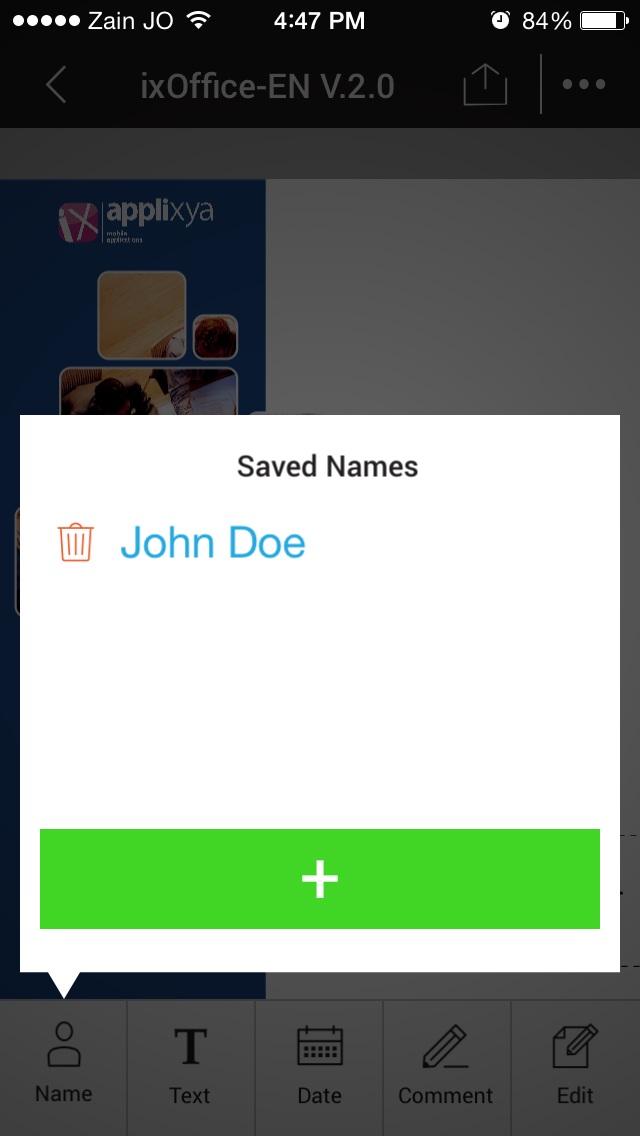This screenshot has height=1136, width=640.
Task: Open the overflow menu
Action: pos(584,86)
